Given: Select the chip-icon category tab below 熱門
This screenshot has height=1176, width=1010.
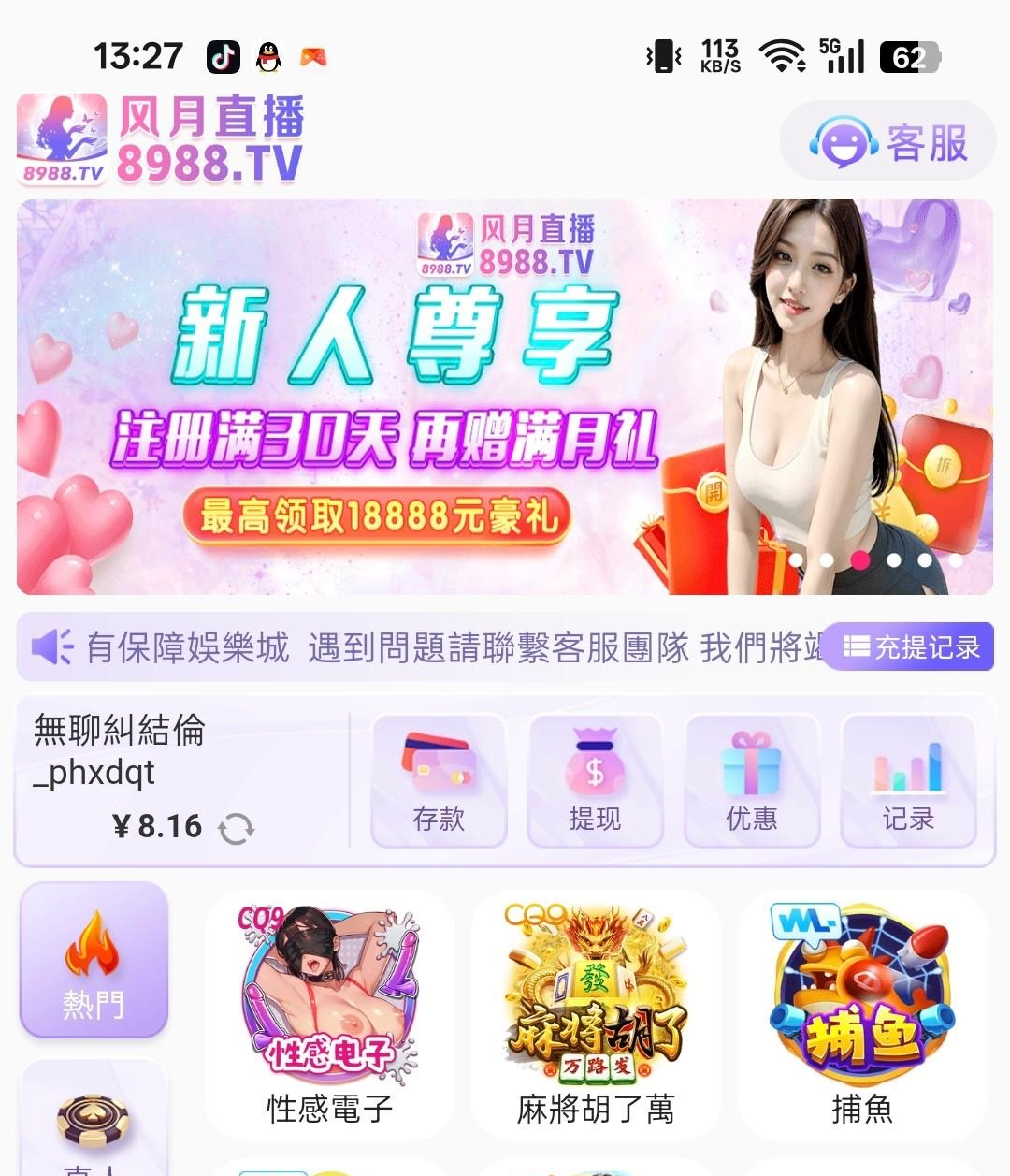Looking at the screenshot, I should pos(94,1123).
